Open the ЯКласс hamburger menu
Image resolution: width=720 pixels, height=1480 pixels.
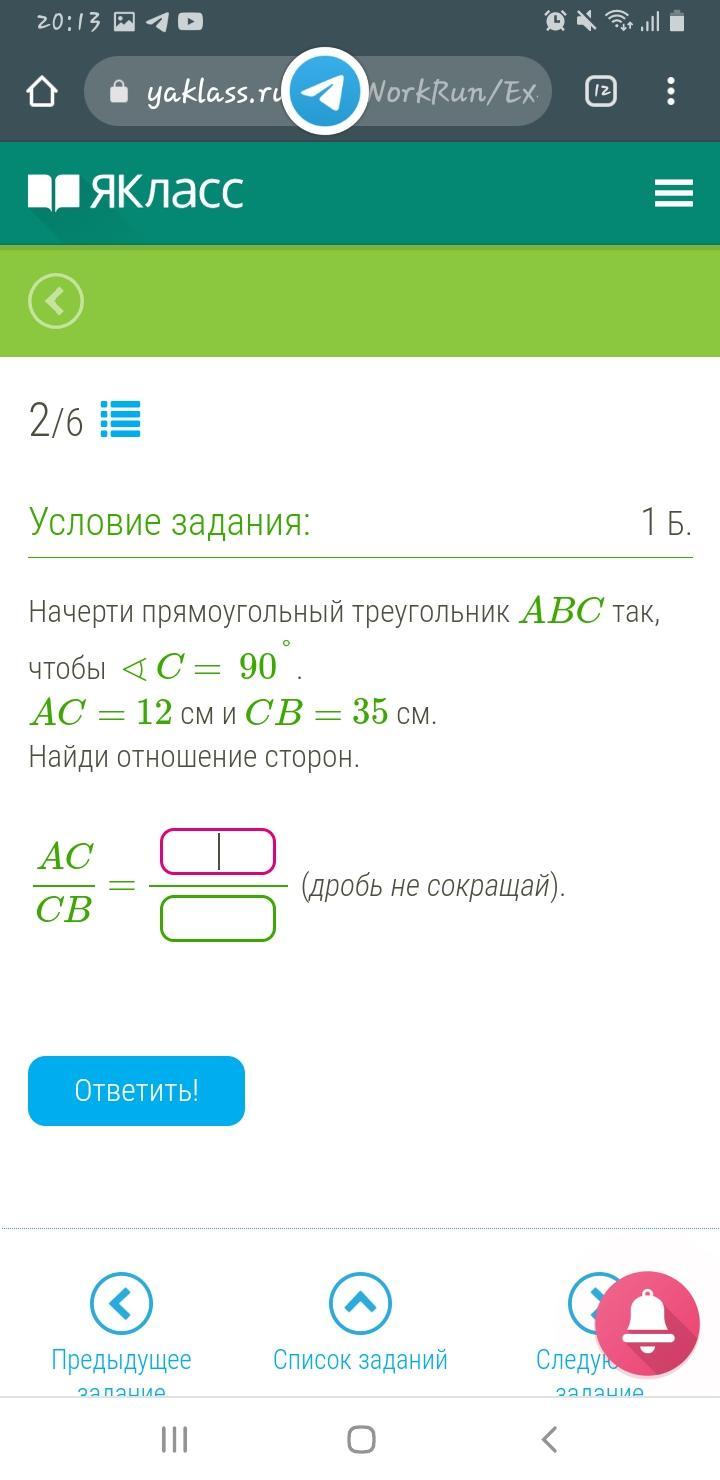click(x=674, y=192)
